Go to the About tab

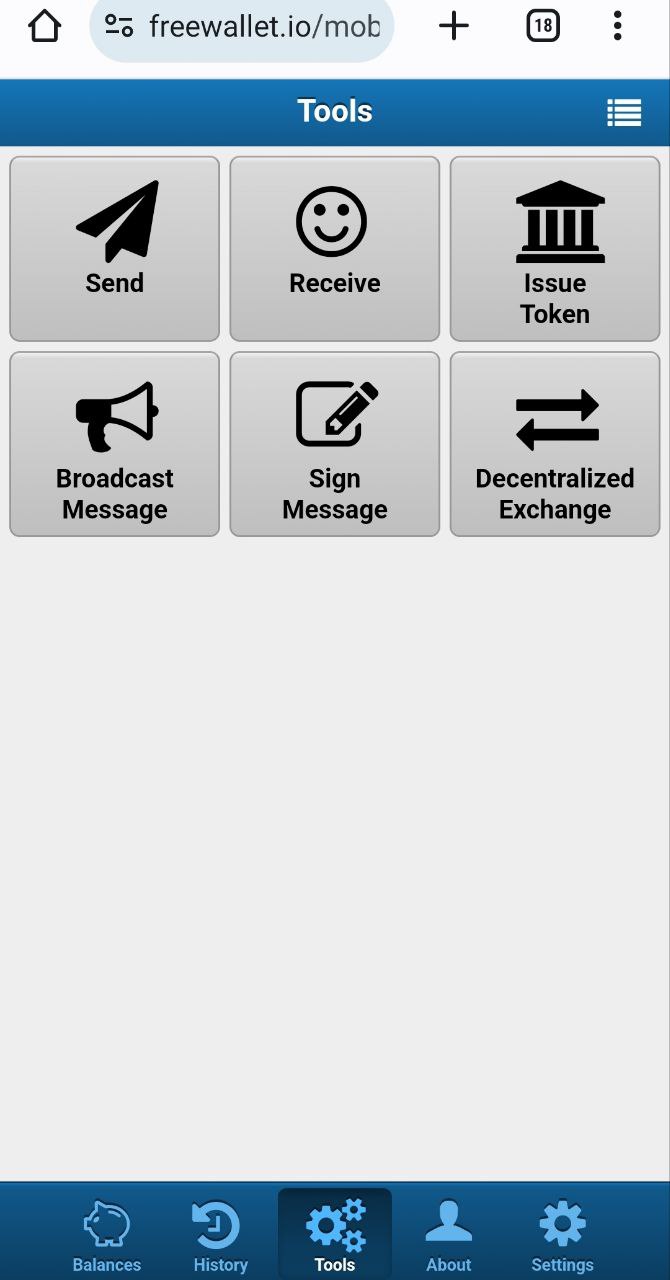click(449, 1235)
